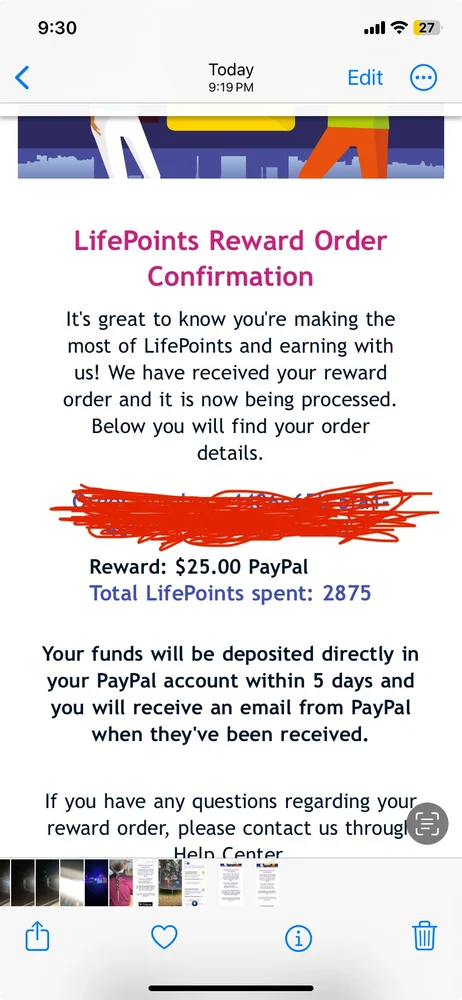Select the blue night-scene thumbnail in the strip
462x1000 pixels.
(x=97, y=883)
